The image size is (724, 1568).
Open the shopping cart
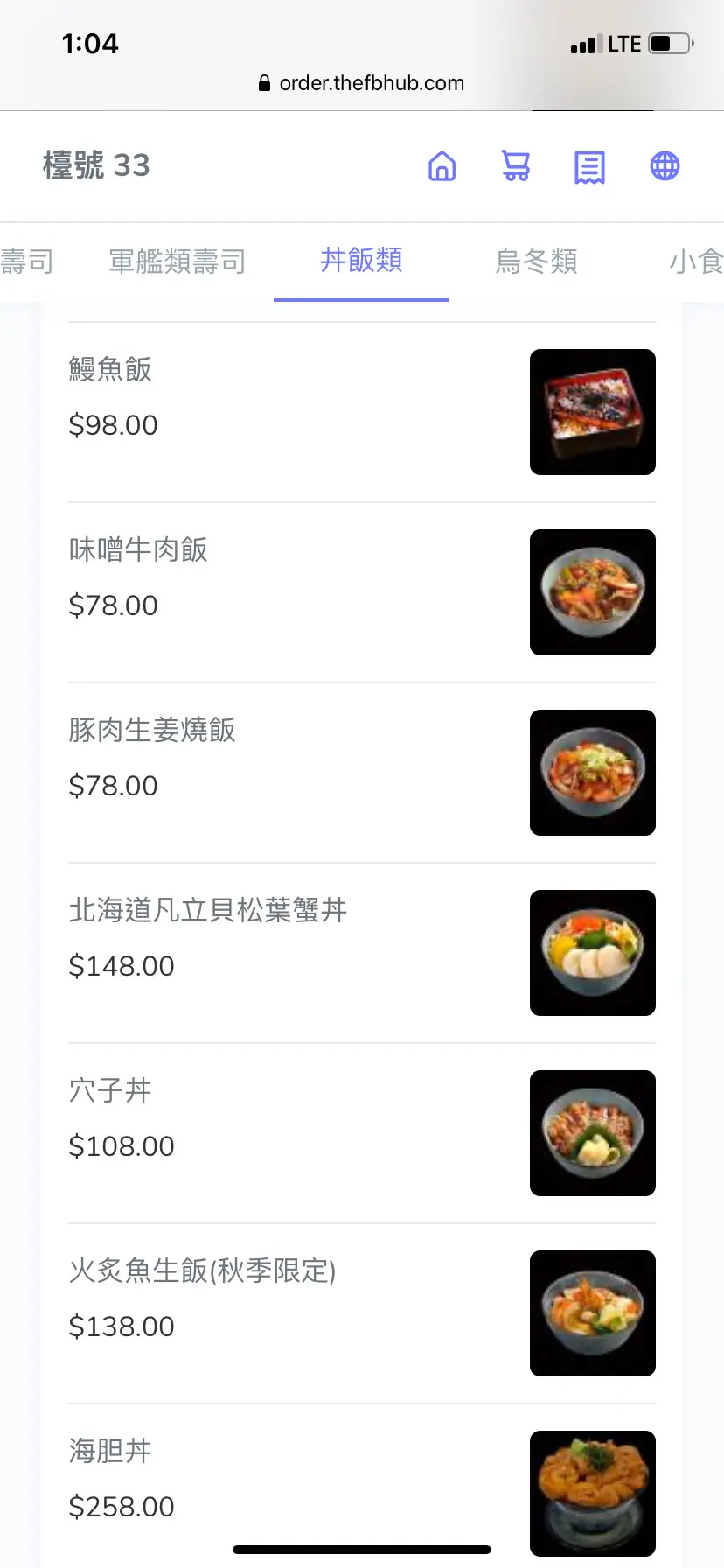(x=516, y=165)
